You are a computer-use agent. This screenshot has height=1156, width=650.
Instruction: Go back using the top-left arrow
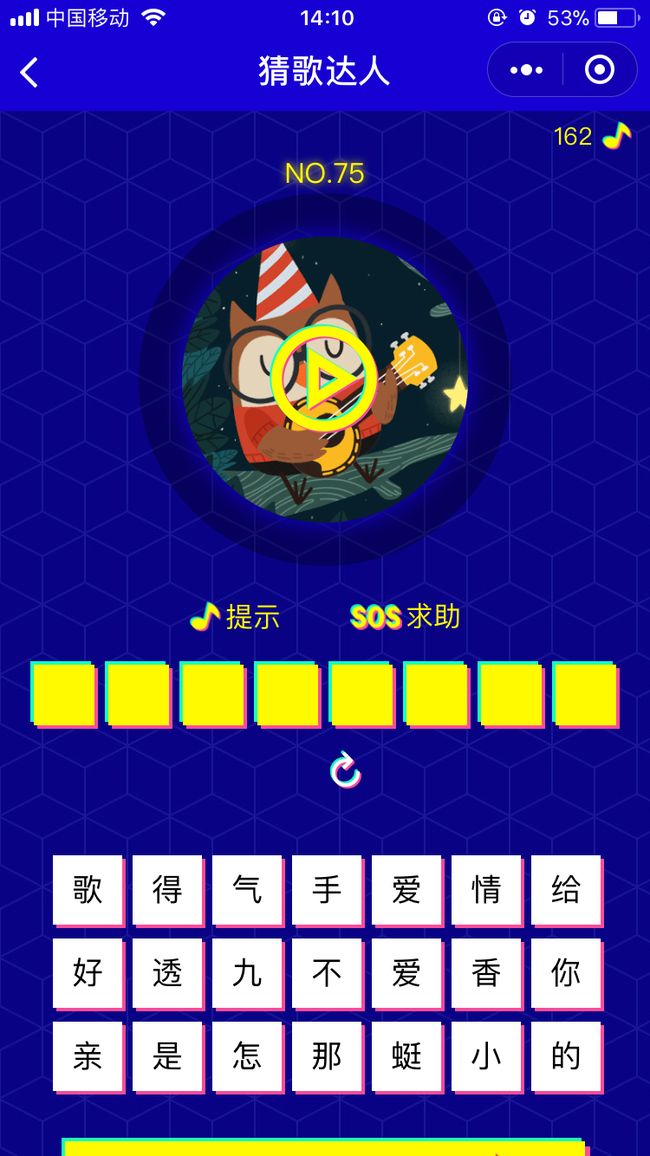pyautogui.click(x=29, y=72)
